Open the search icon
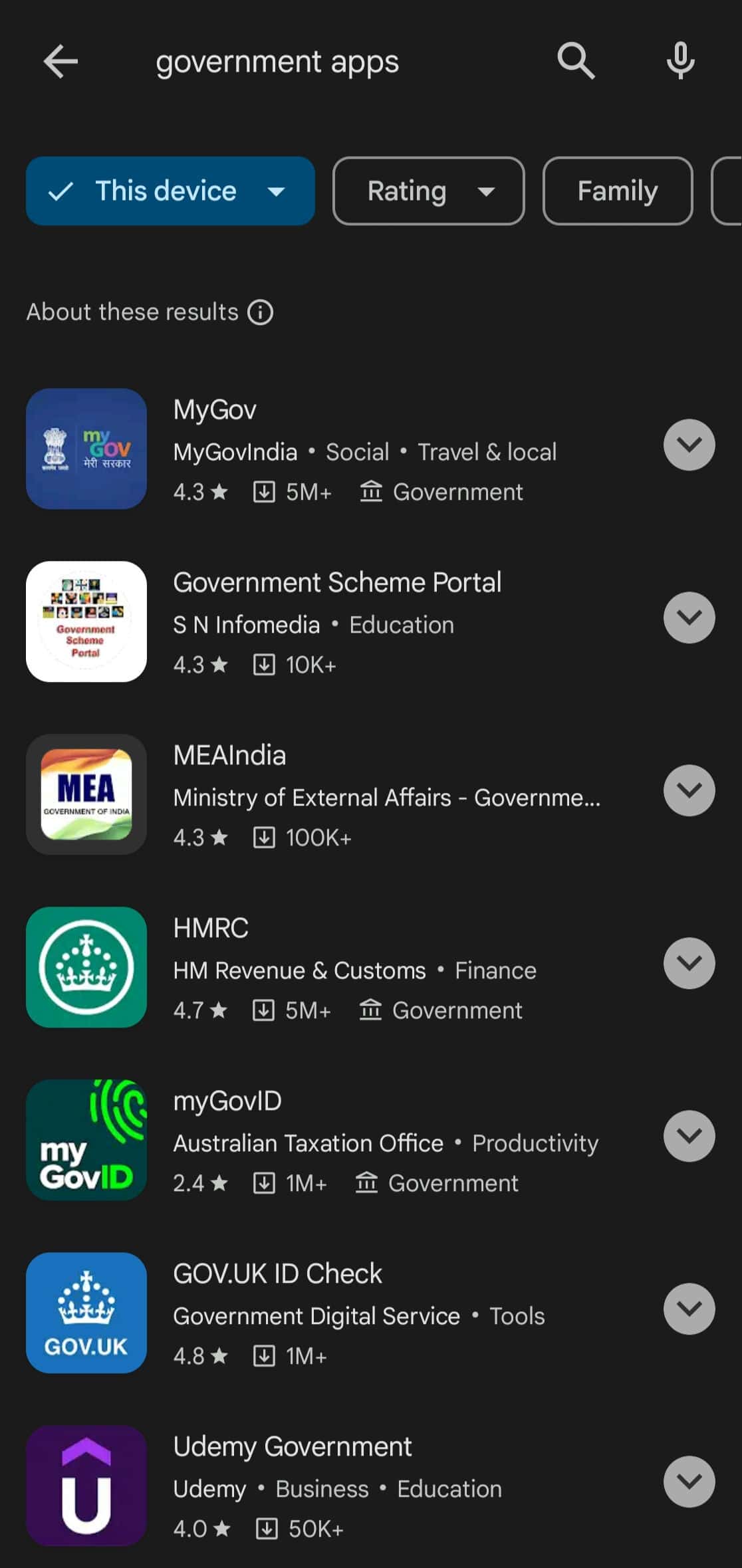 click(576, 61)
